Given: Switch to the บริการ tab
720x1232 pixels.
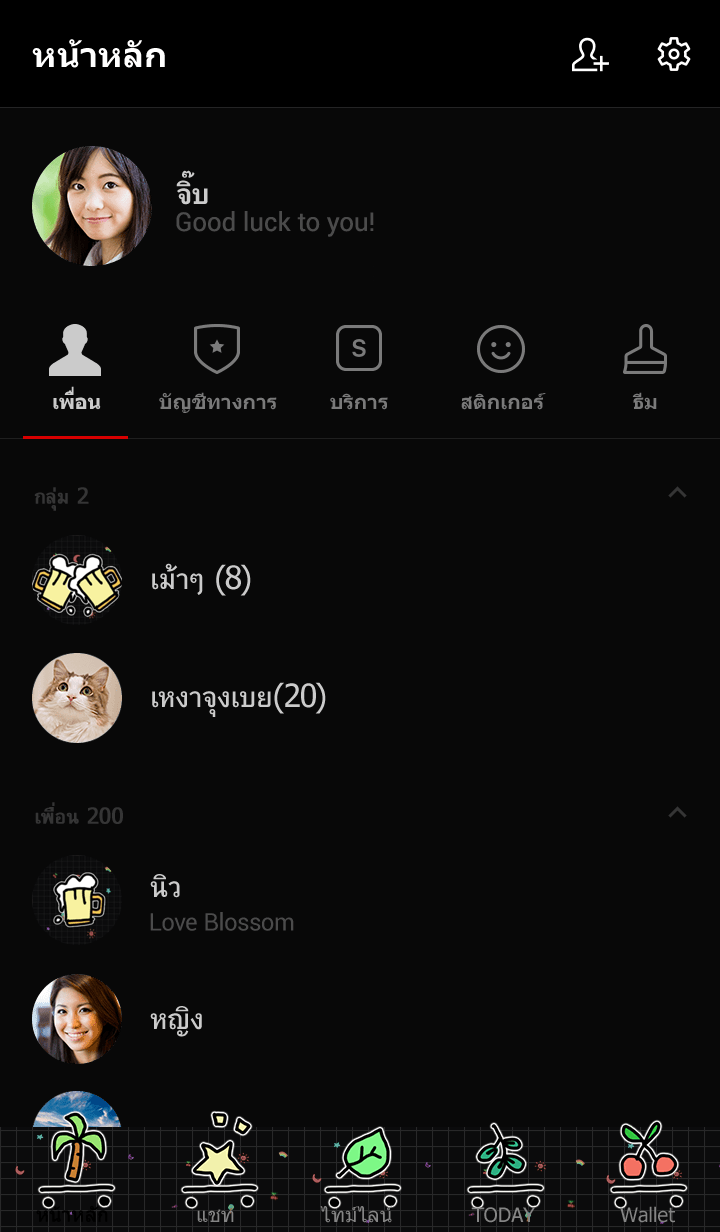Looking at the screenshot, I should (359, 370).
